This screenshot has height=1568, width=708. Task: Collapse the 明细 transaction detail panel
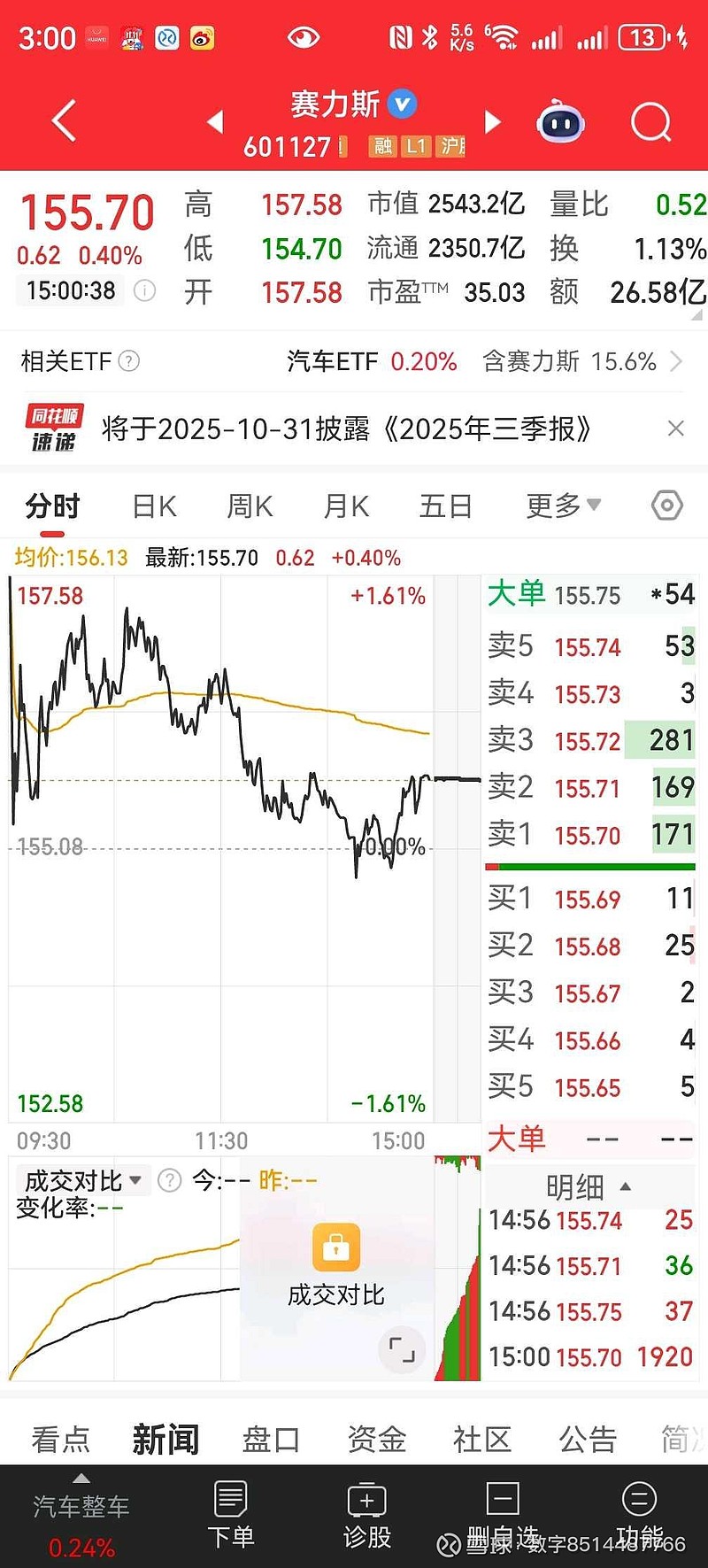[626, 1186]
